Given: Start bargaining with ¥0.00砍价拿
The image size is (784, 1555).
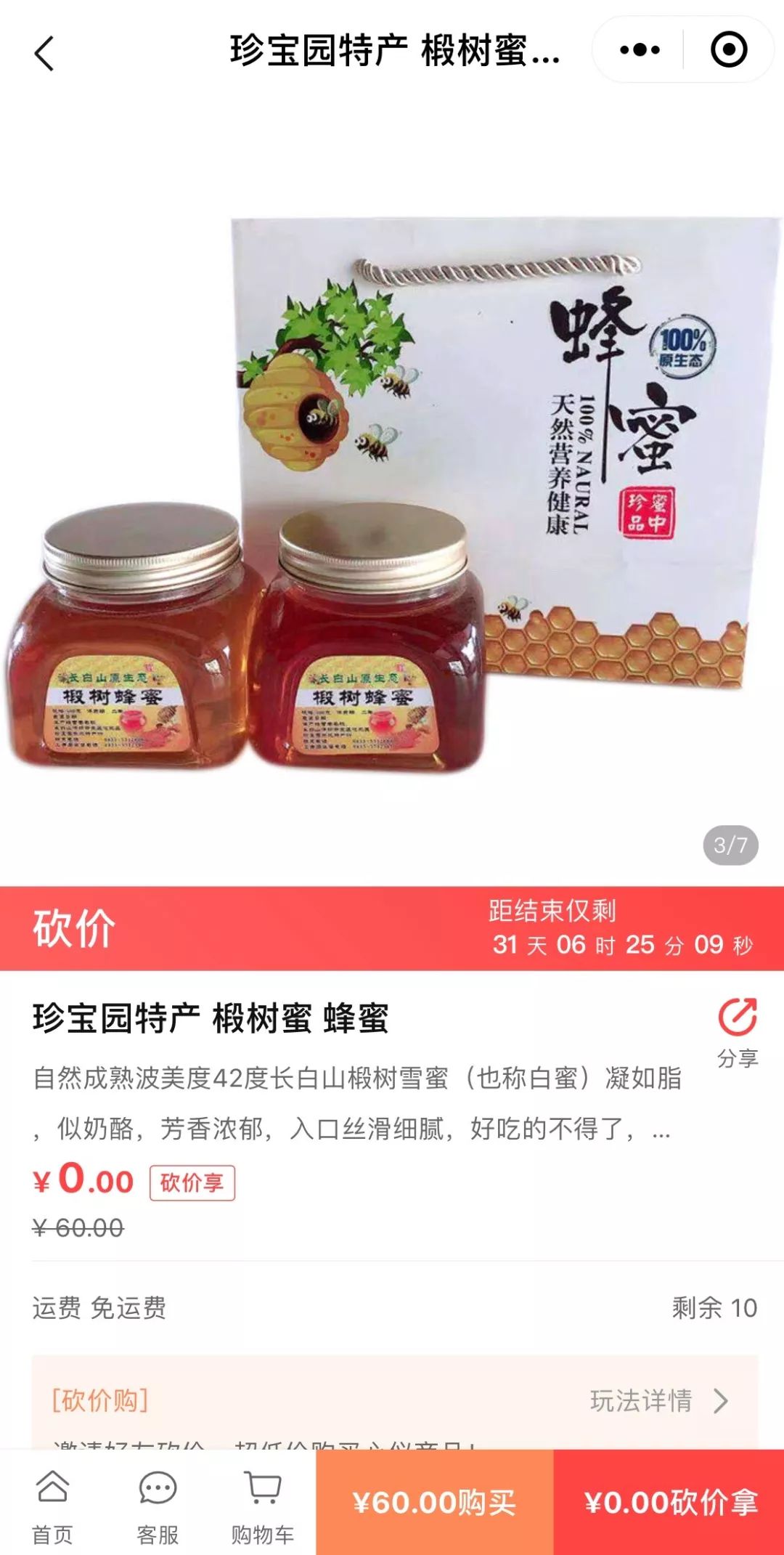Looking at the screenshot, I should coord(669,1502).
